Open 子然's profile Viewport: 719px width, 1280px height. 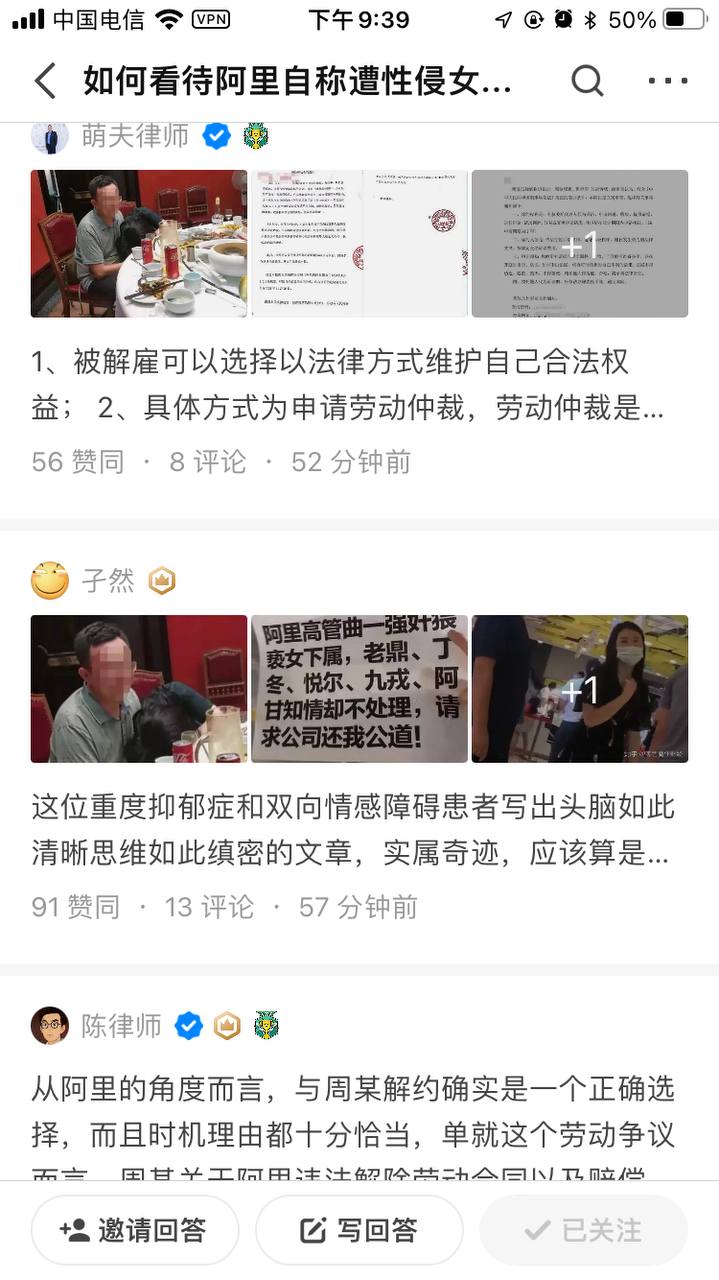[107, 580]
